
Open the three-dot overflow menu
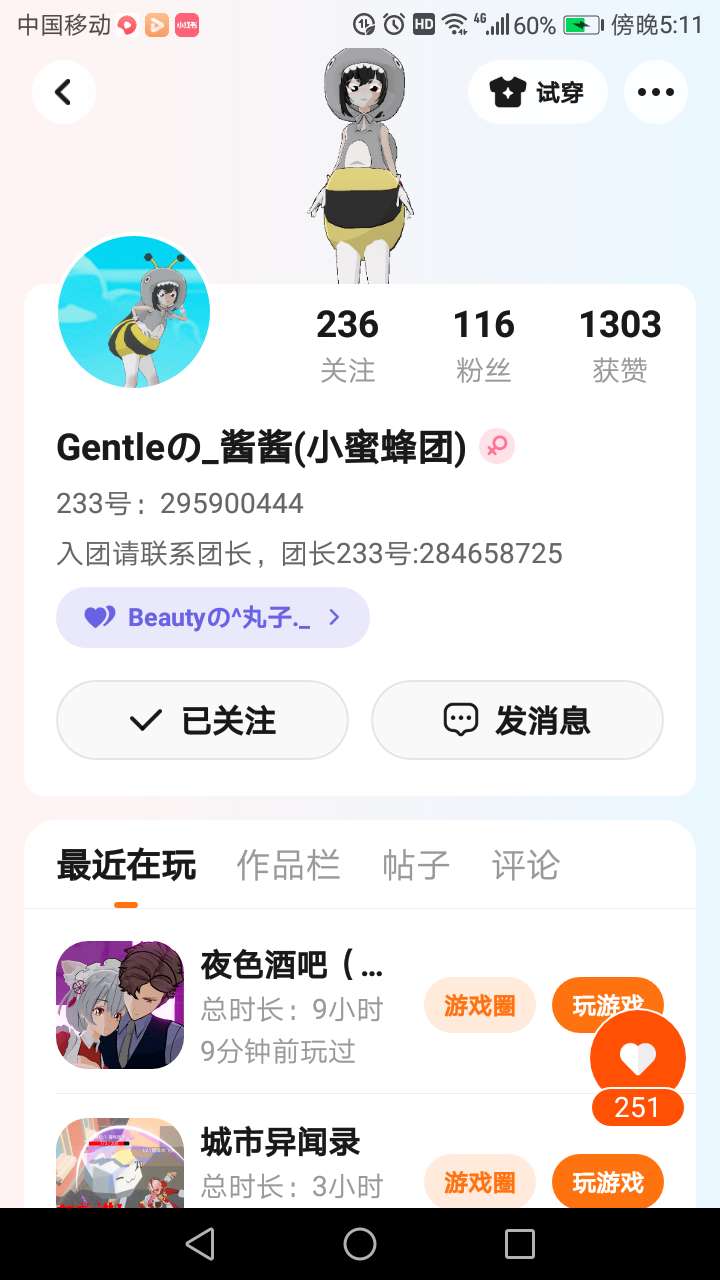tap(655, 92)
